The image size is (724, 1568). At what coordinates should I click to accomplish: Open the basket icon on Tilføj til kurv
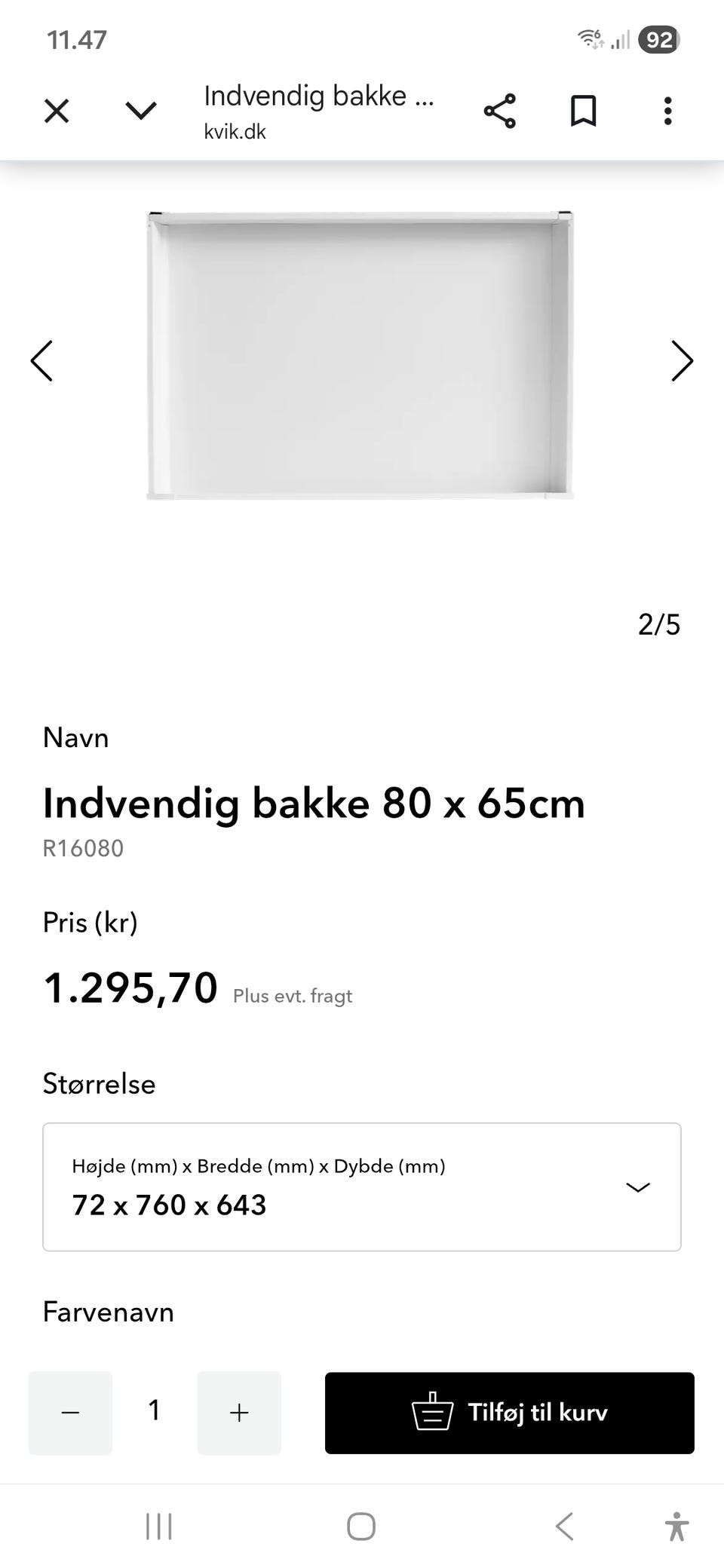point(432,1412)
